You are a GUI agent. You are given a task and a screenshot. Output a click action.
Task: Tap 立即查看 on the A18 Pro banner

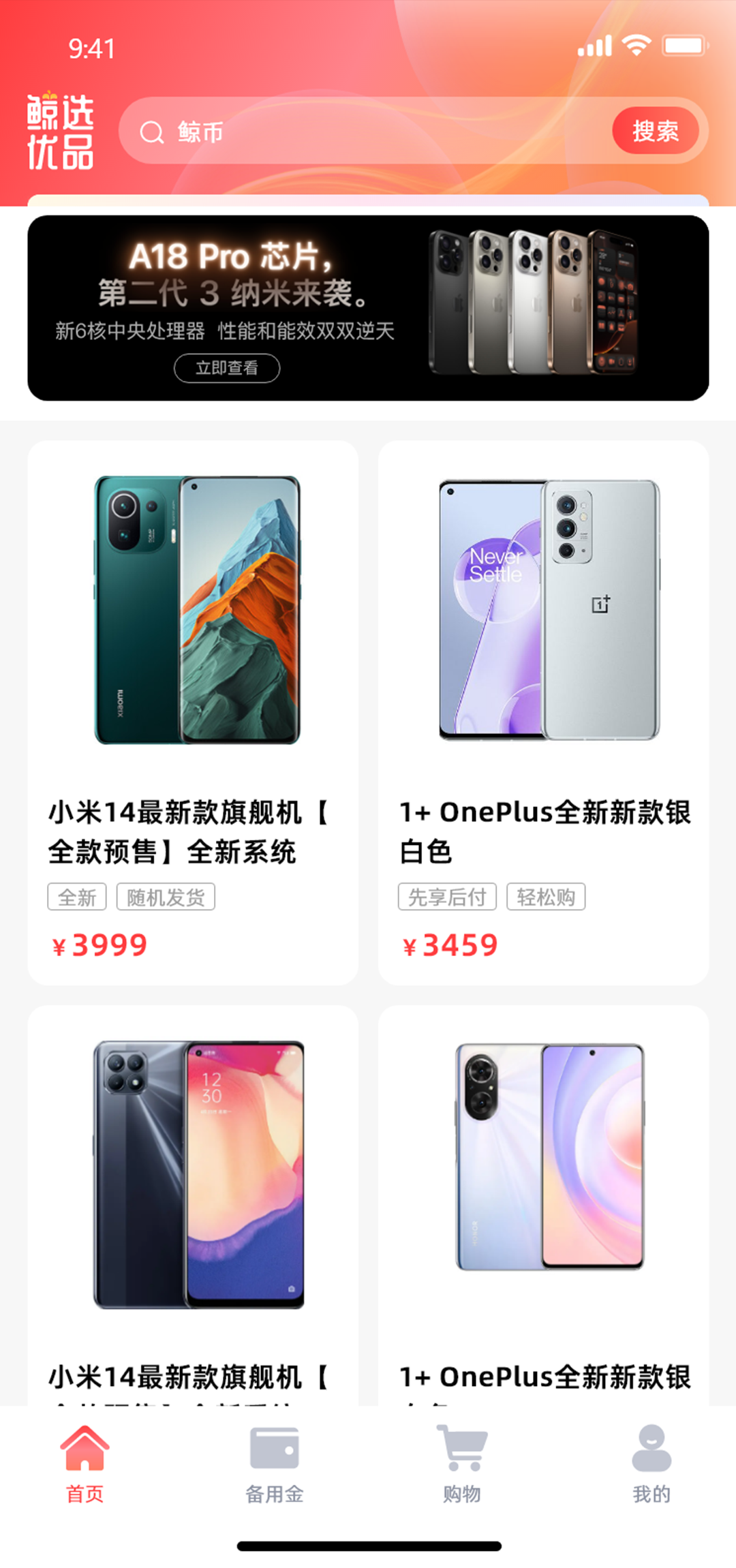tap(227, 368)
